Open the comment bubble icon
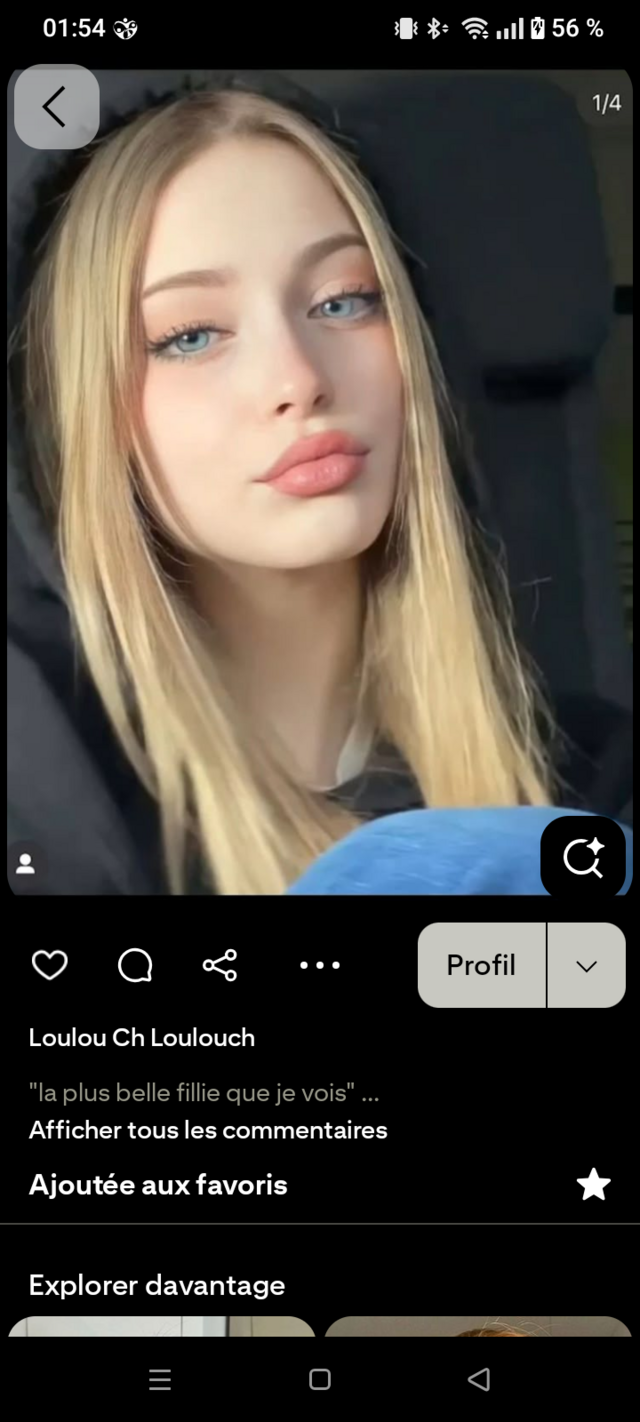Screen dimensions: 640x1422 pos(135,965)
